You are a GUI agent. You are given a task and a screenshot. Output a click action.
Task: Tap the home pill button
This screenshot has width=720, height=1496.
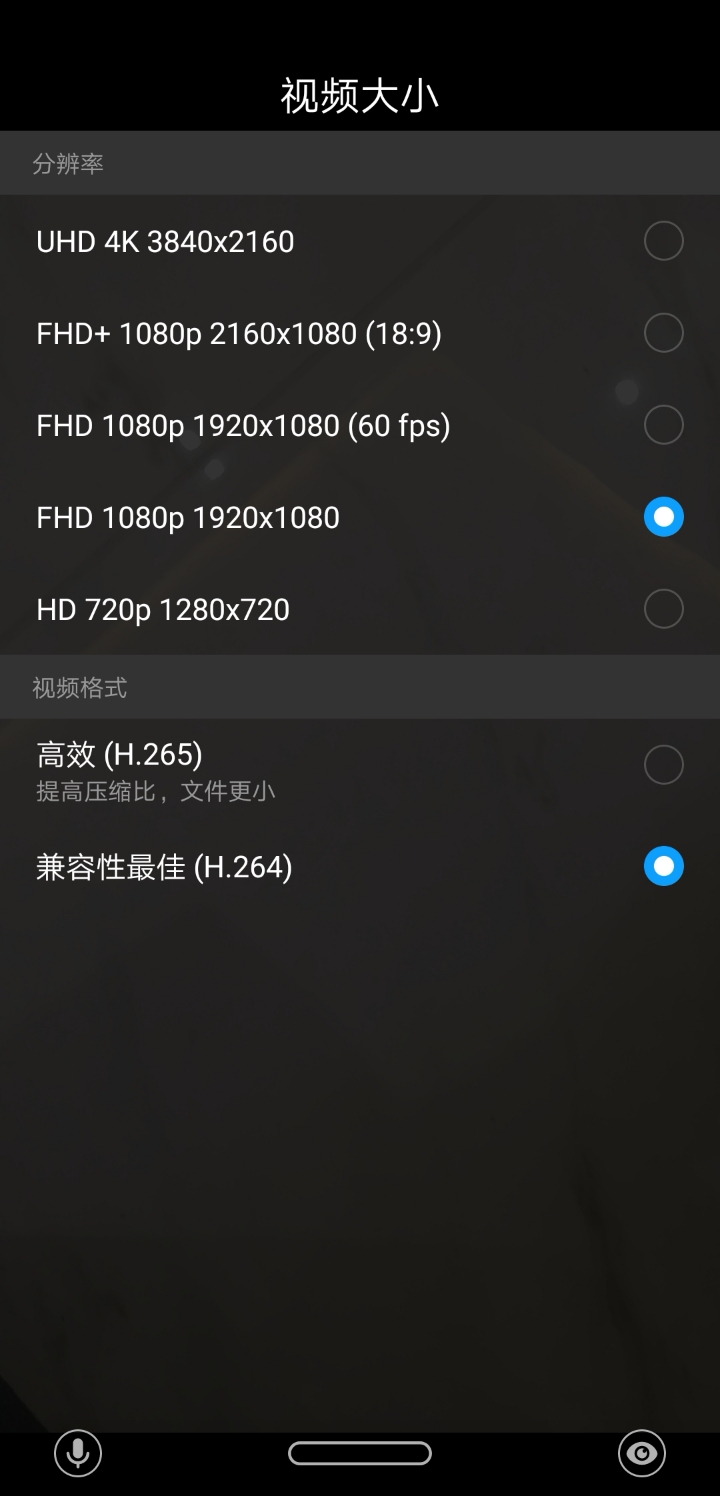coord(360,1453)
